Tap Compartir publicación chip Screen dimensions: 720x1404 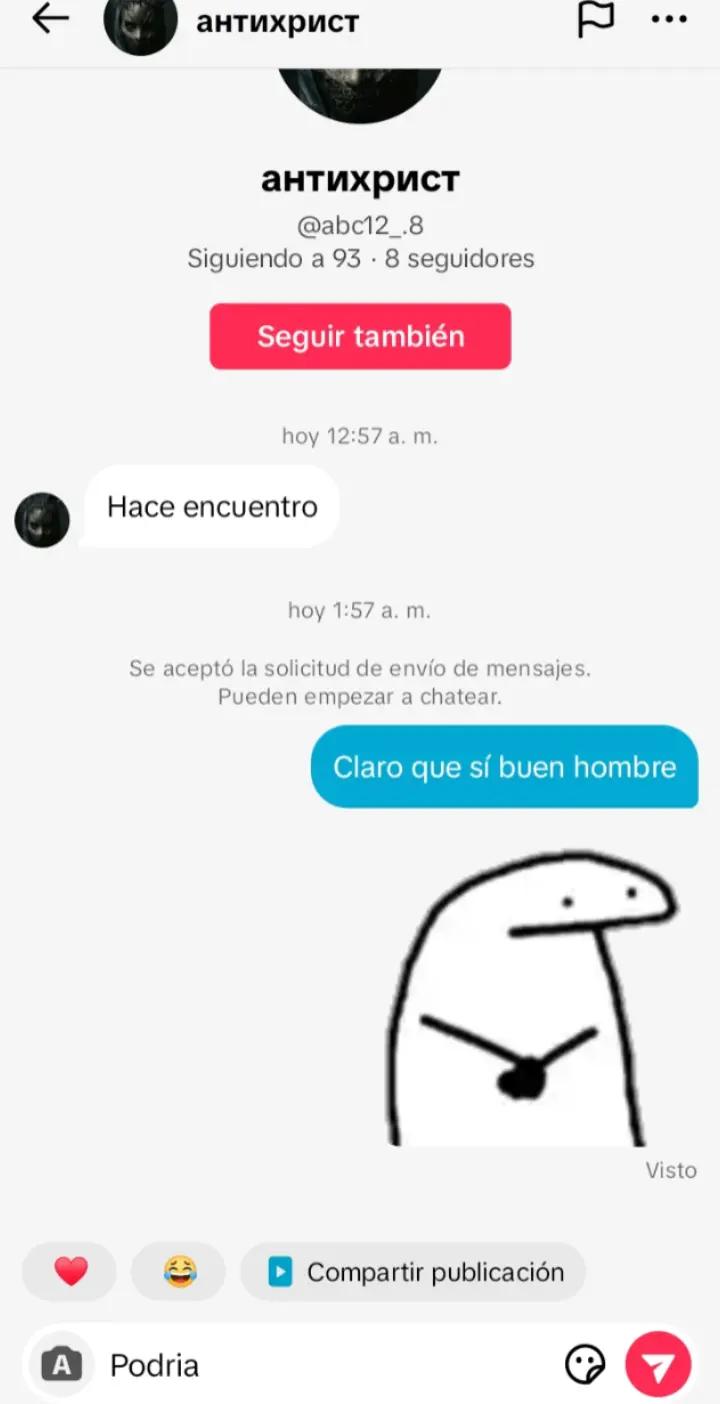point(413,1272)
